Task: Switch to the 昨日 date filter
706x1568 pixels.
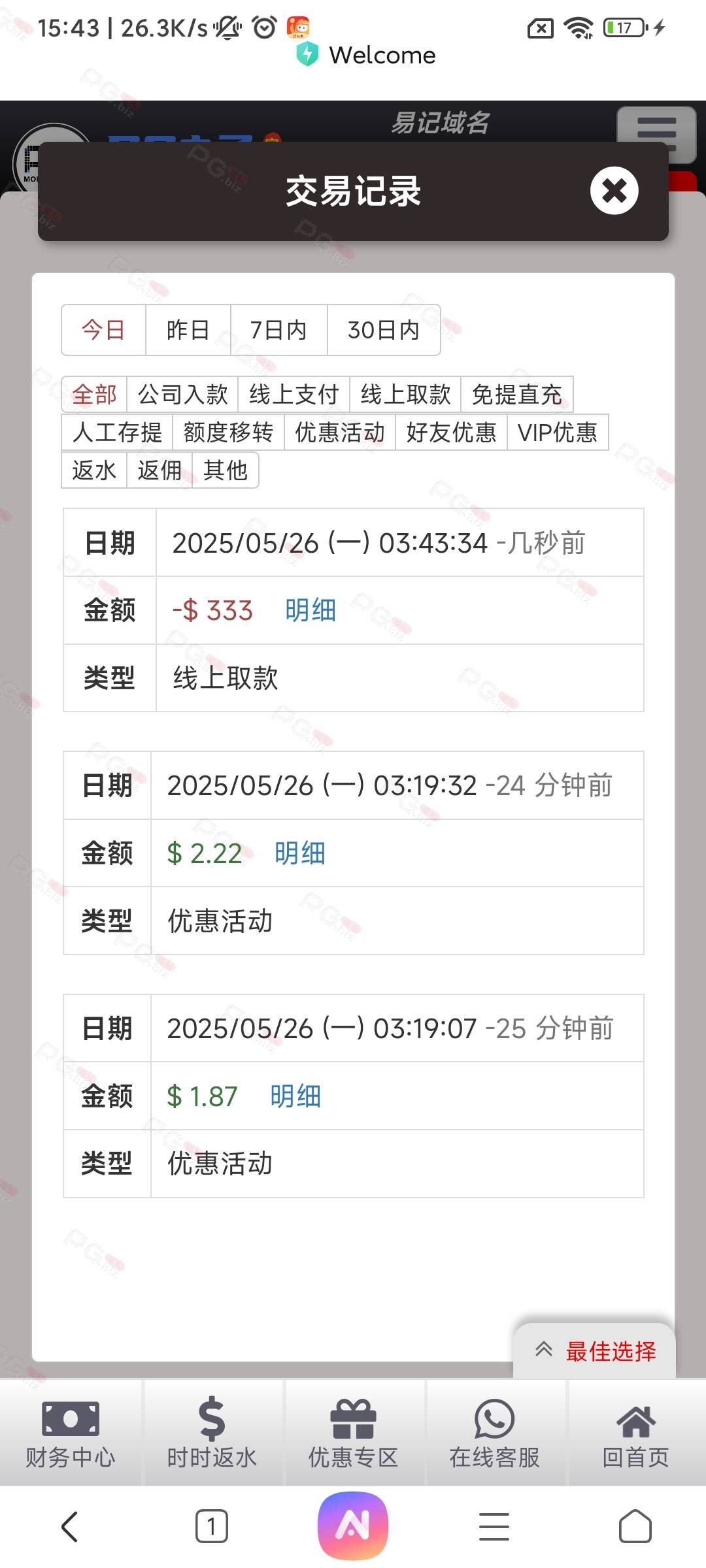Action: tap(188, 330)
